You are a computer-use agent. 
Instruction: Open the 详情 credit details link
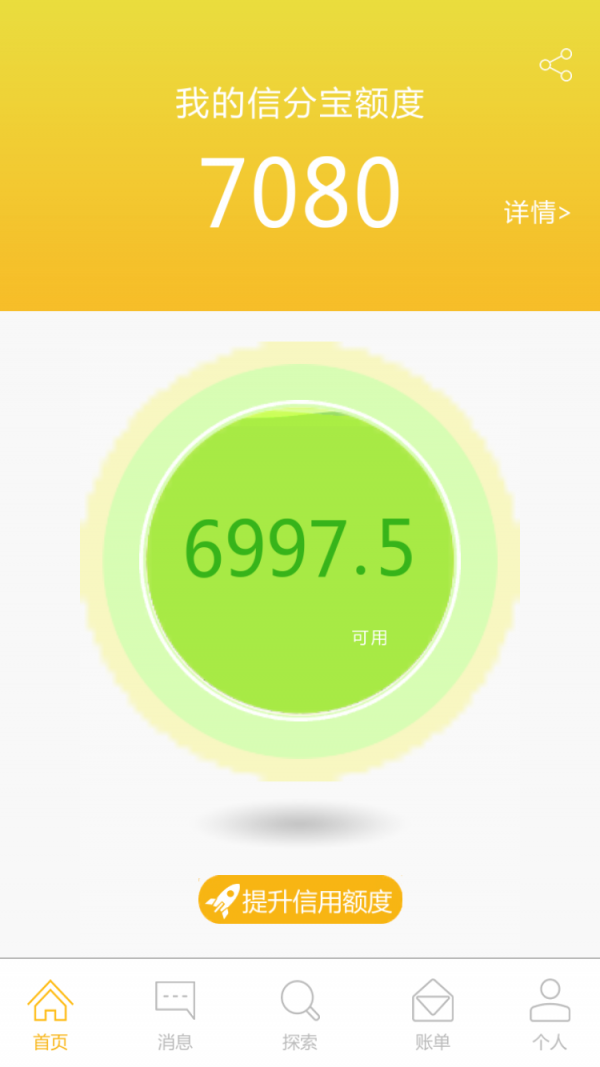click(x=537, y=212)
